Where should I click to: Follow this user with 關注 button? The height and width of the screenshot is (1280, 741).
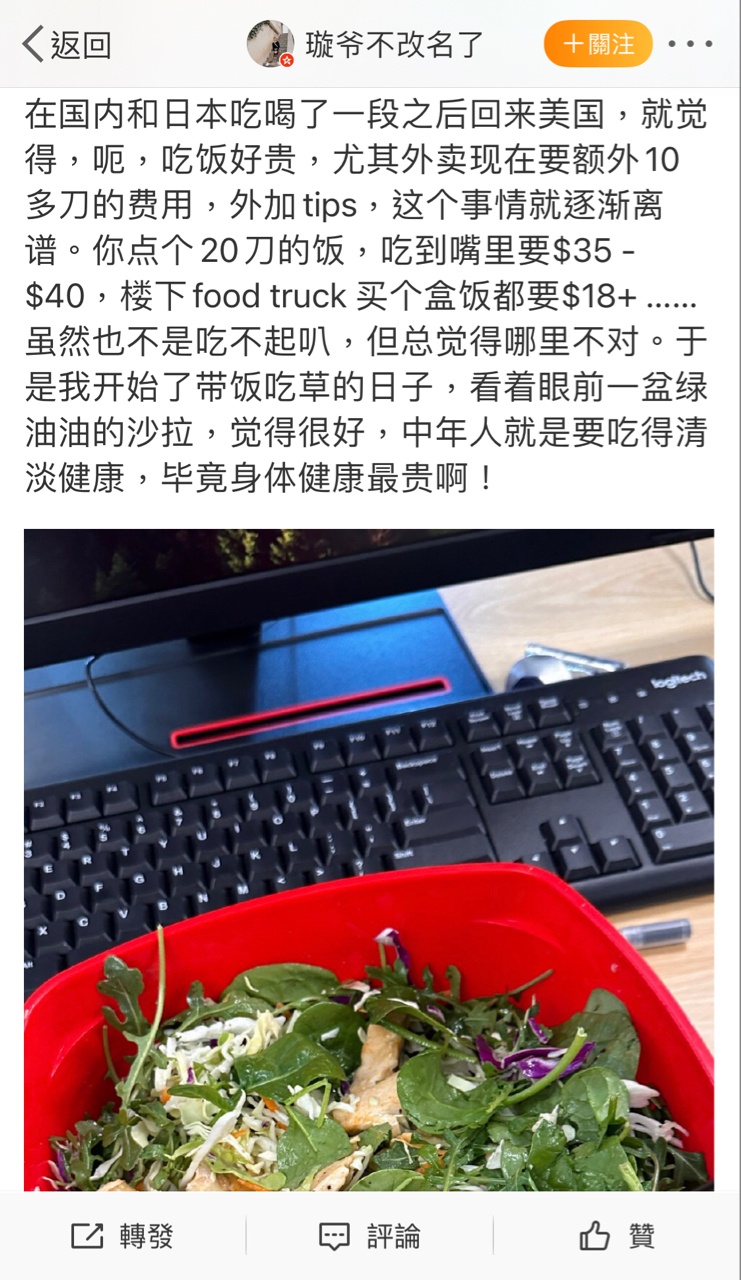598,45
